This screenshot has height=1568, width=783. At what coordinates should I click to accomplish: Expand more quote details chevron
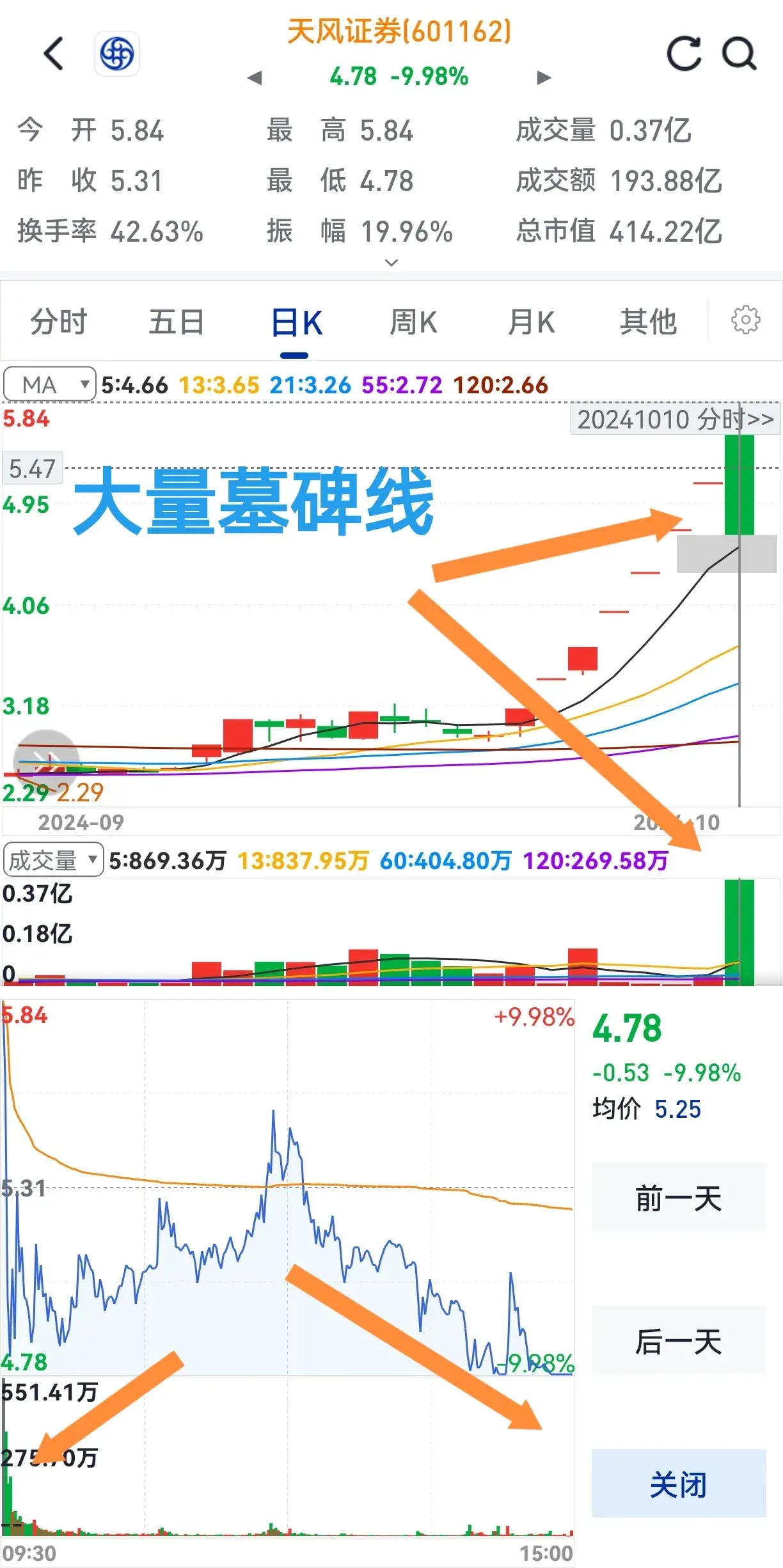pos(391,262)
